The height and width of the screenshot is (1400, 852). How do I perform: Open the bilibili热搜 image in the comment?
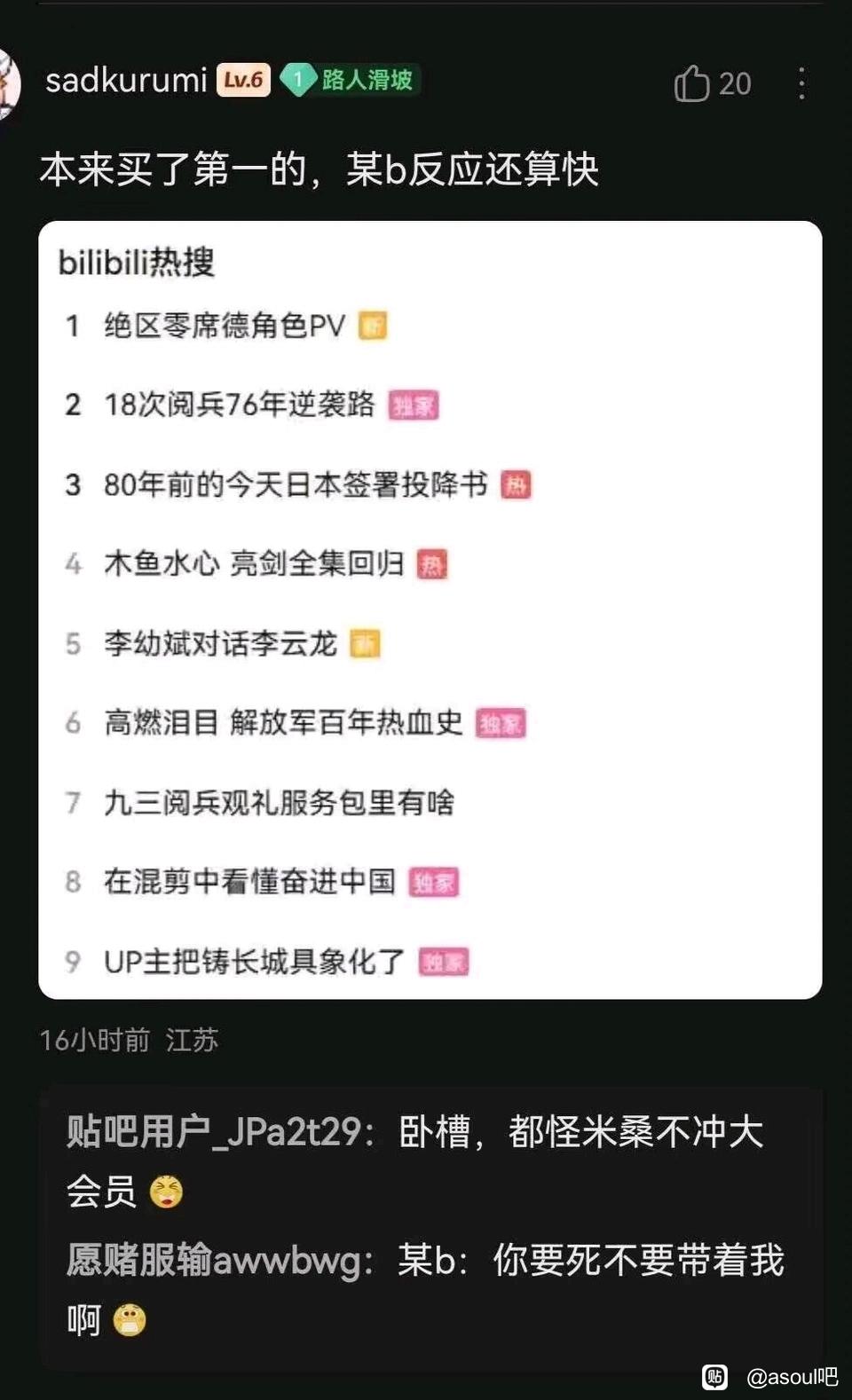point(430,610)
